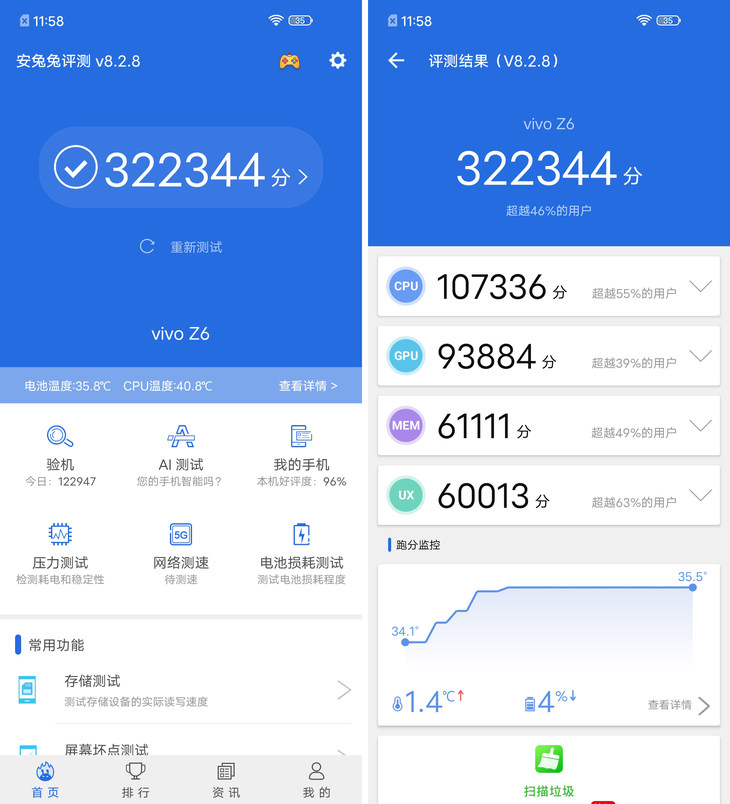The height and width of the screenshot is (804, 730).
Task: Expand the CPU score breakdown
Action: (700, 287)
